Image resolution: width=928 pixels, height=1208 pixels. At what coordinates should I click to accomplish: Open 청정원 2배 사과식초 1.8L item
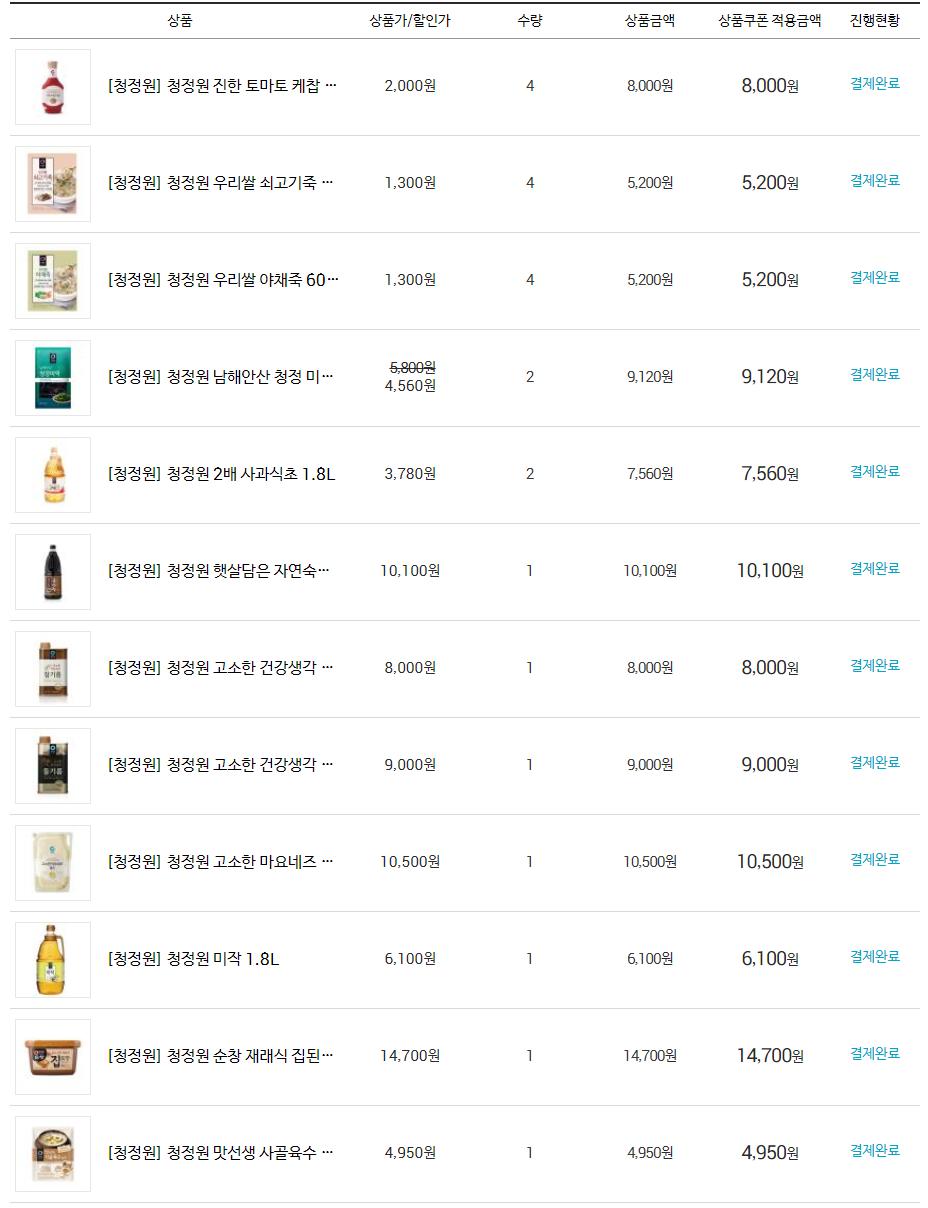pyautogui.click(x=221, y=474)
